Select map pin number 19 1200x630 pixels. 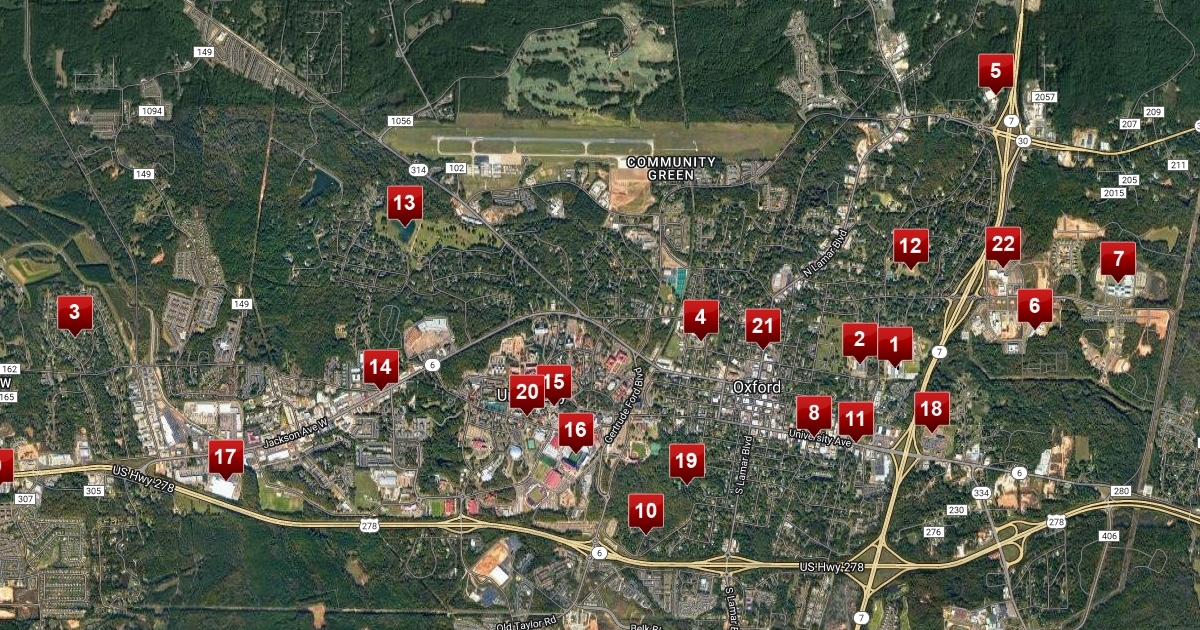tap(686, 460)
